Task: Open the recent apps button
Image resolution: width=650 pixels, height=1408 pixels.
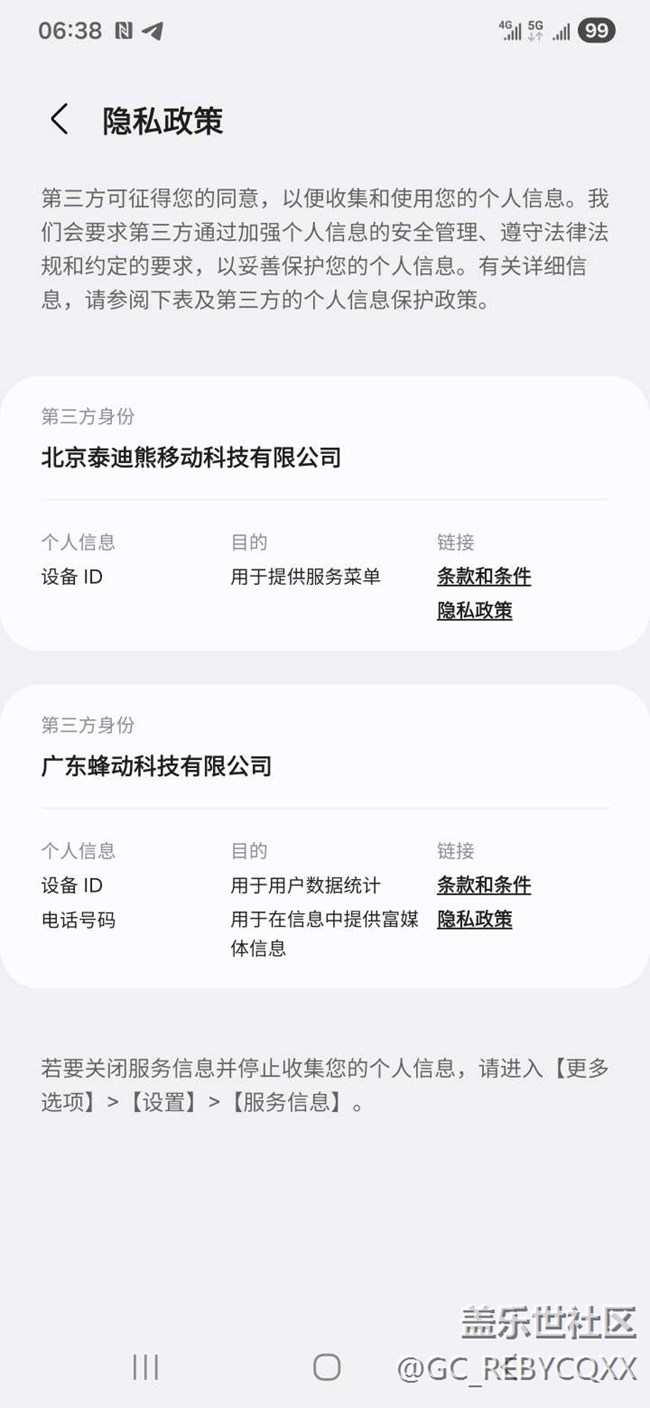Action: tap(146, 1367)
